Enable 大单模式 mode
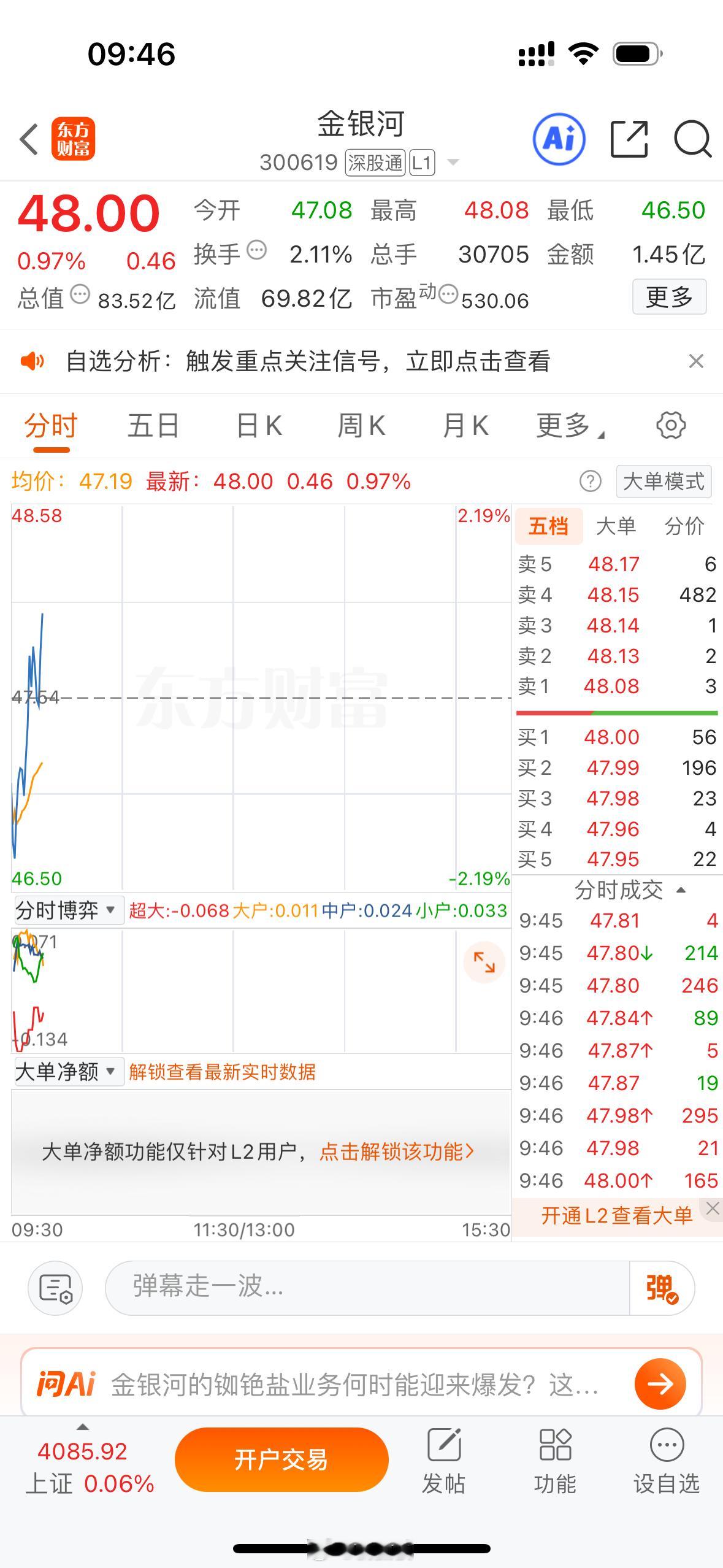The width and height of the screenshot is (723, 1568). tap(663, 482)
